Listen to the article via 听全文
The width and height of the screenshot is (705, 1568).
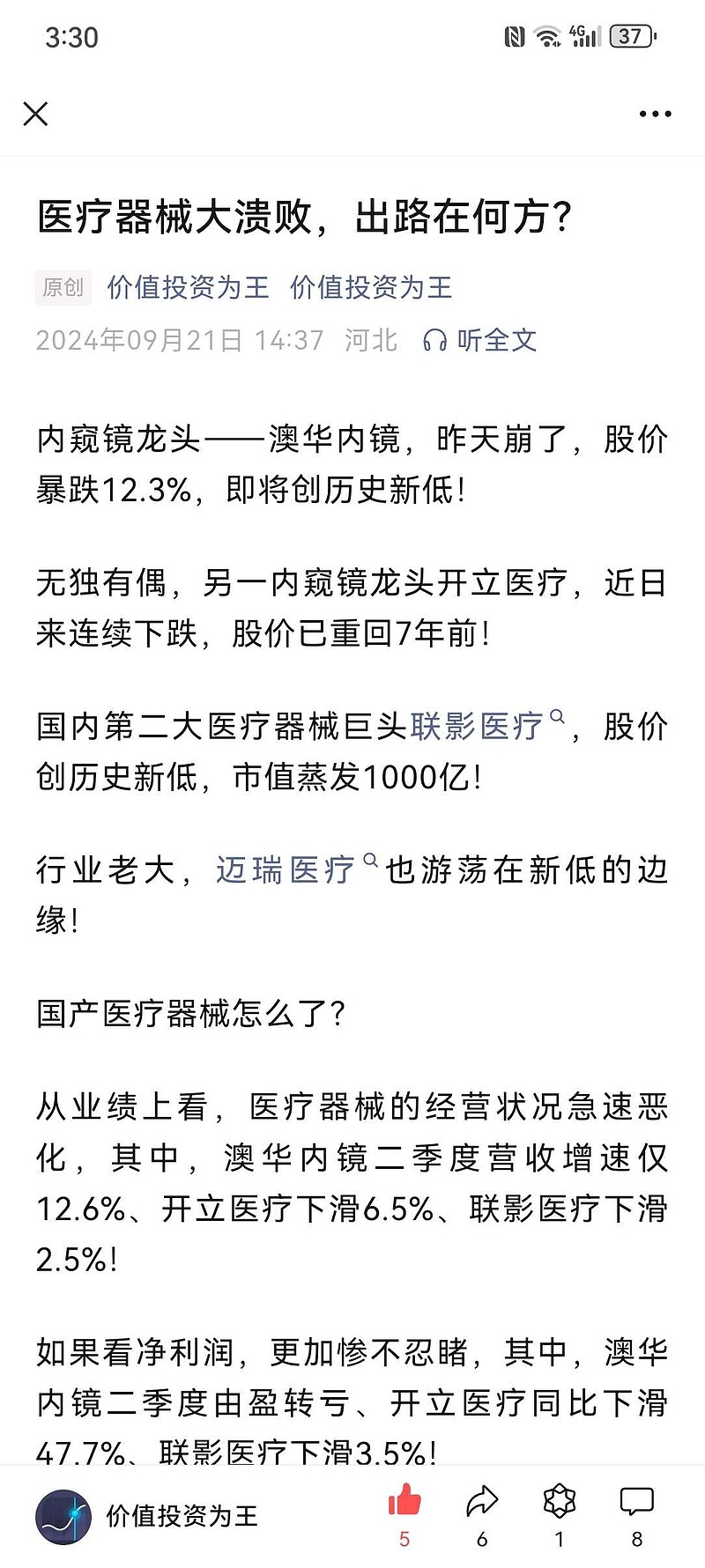479,340
